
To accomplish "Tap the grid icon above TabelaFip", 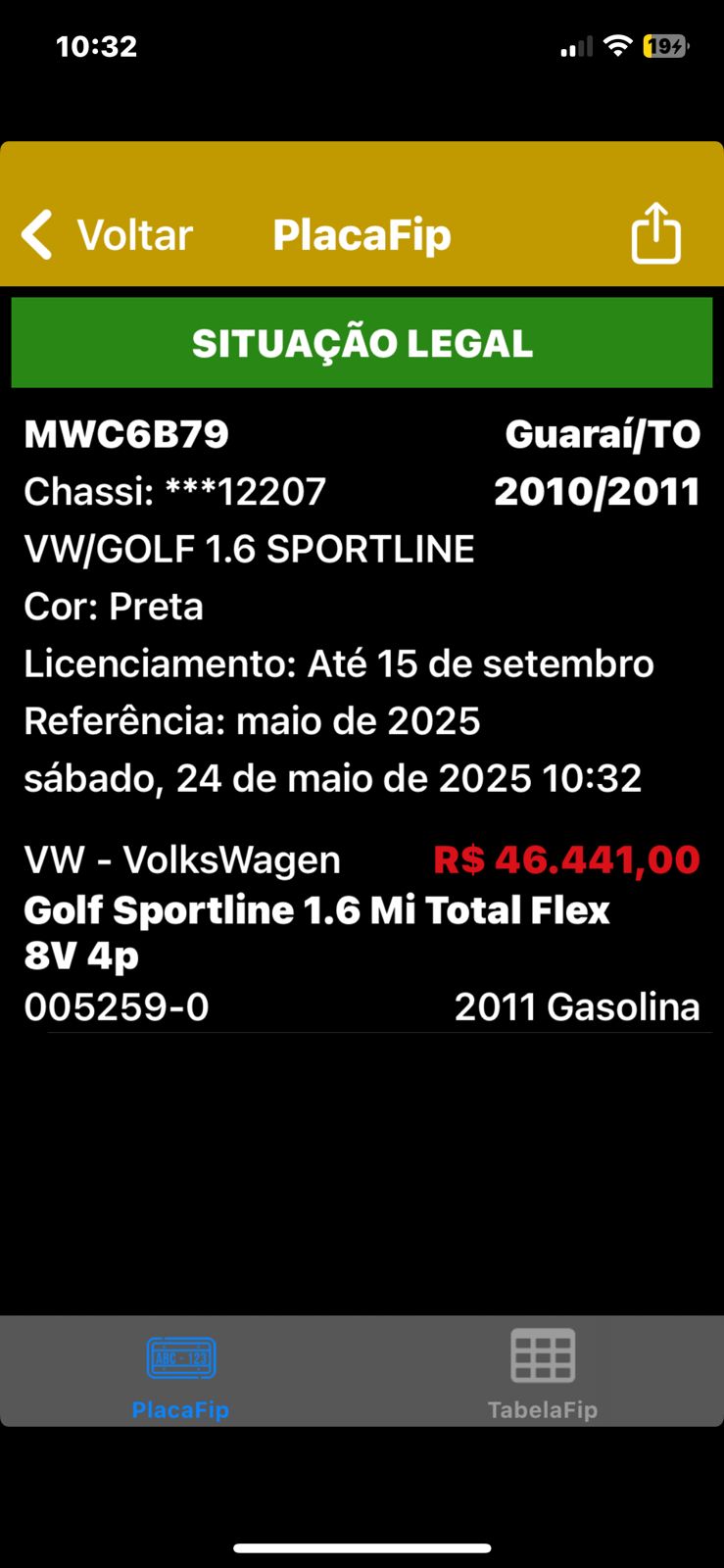I will (543, 1356).
